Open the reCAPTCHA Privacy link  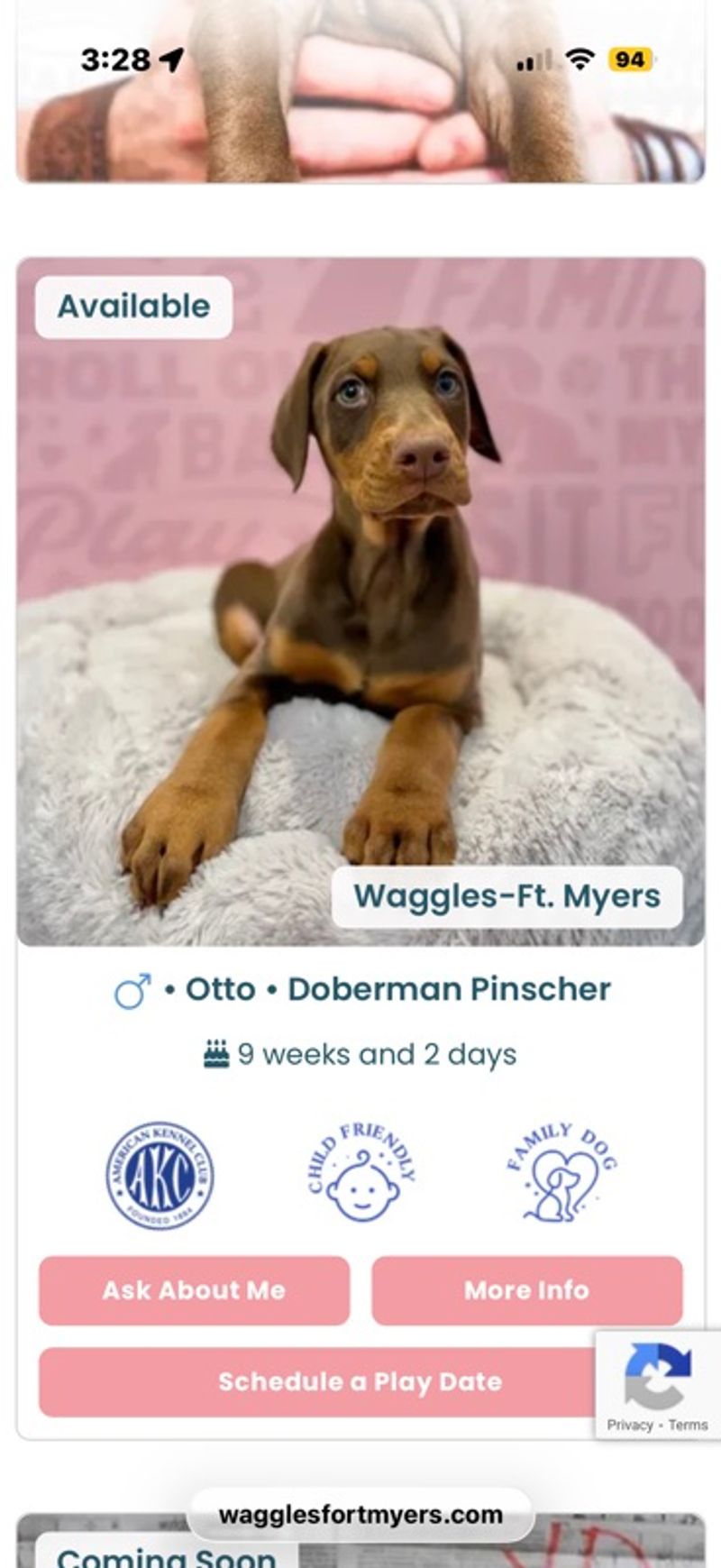pos(629,1425)
